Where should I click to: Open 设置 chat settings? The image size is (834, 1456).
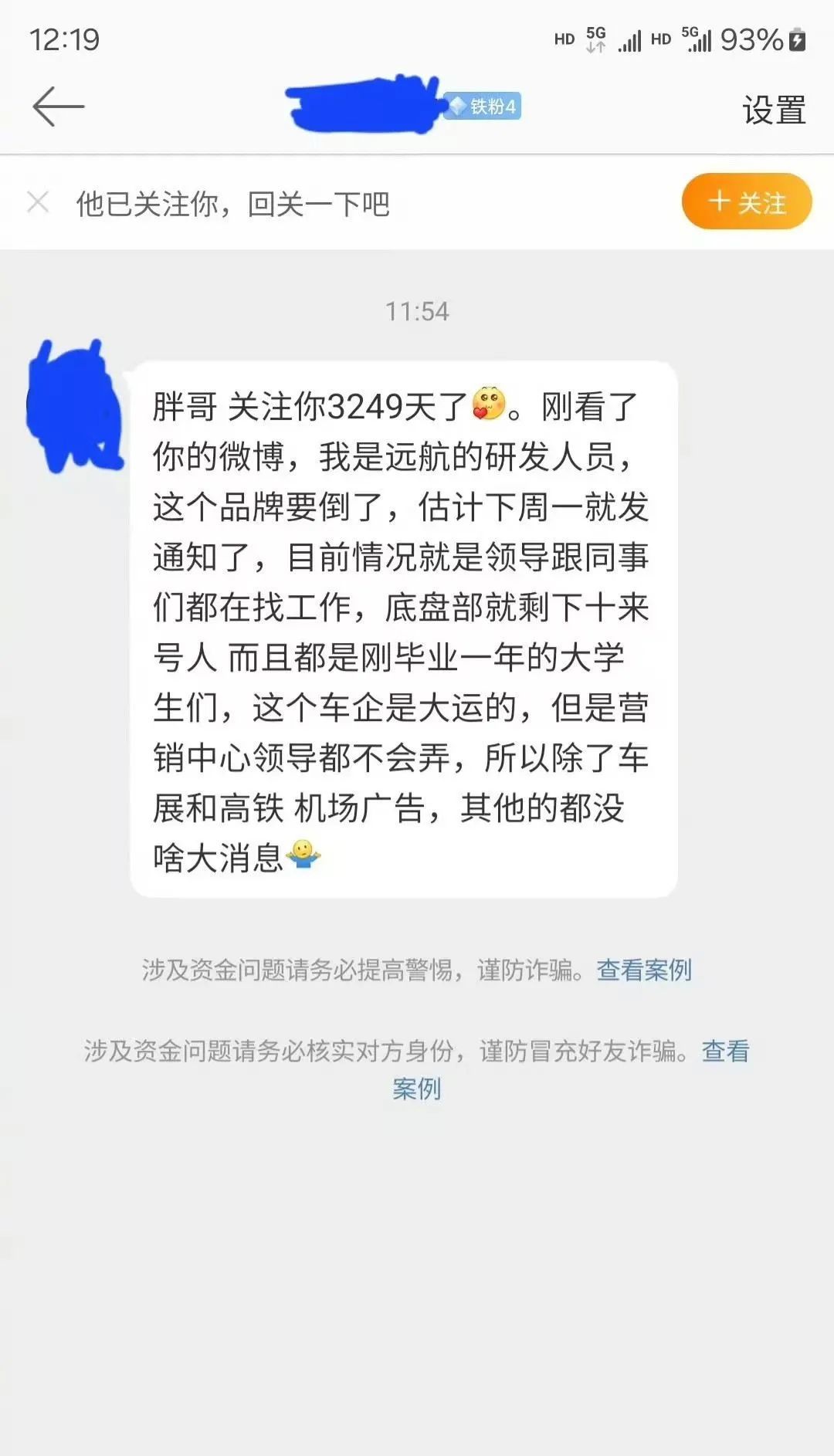(774, 110)
